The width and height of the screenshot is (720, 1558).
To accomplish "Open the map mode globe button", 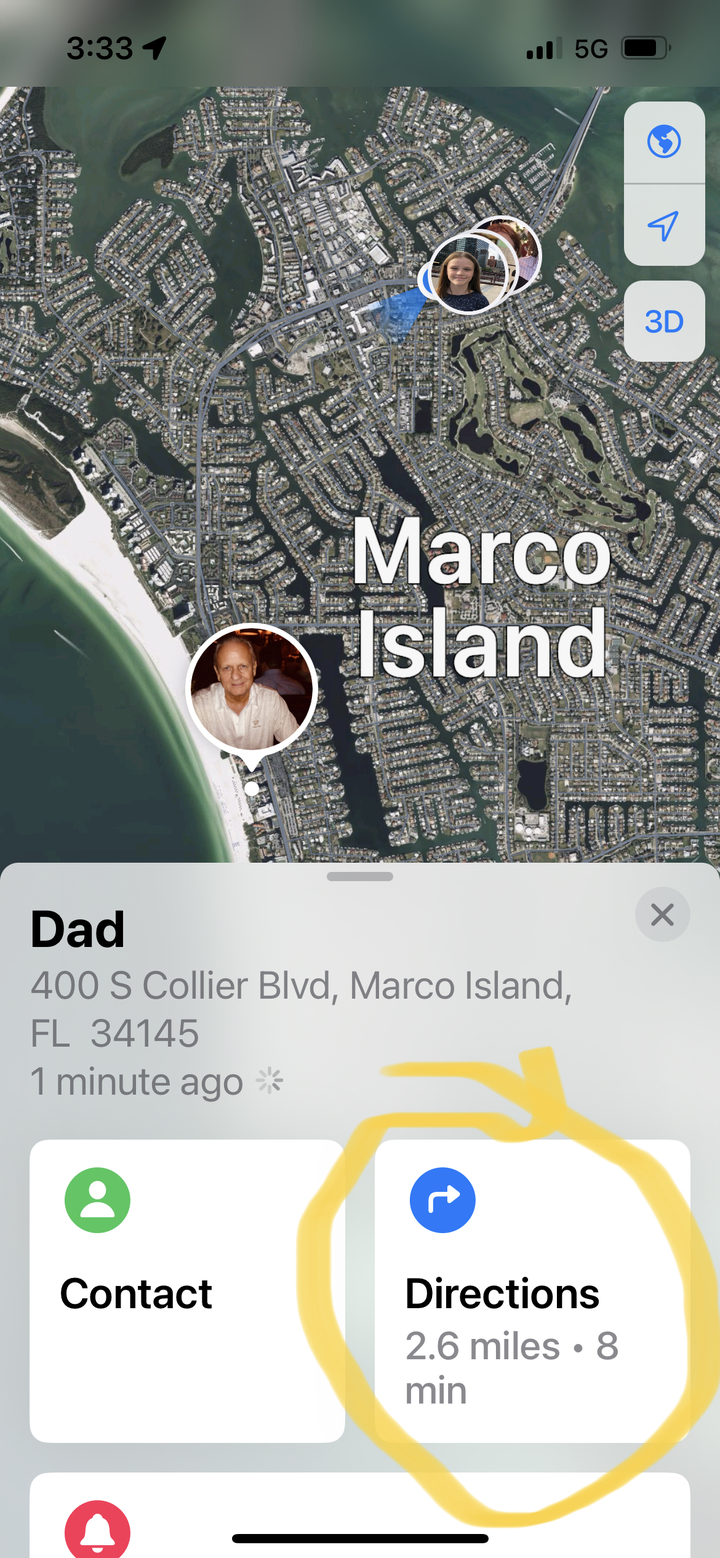I will [x=664, y=141].
